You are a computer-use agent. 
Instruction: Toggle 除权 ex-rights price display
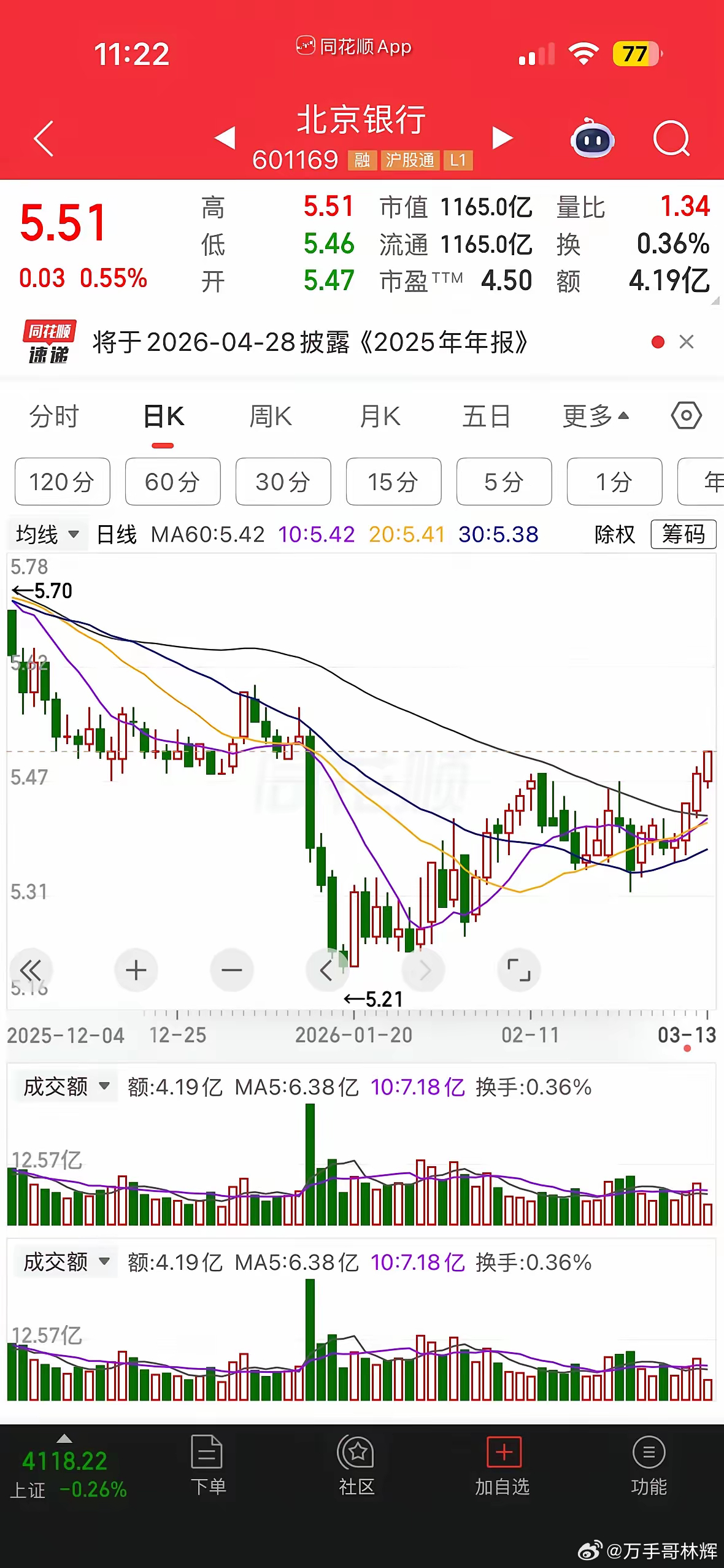pos(615,534)
